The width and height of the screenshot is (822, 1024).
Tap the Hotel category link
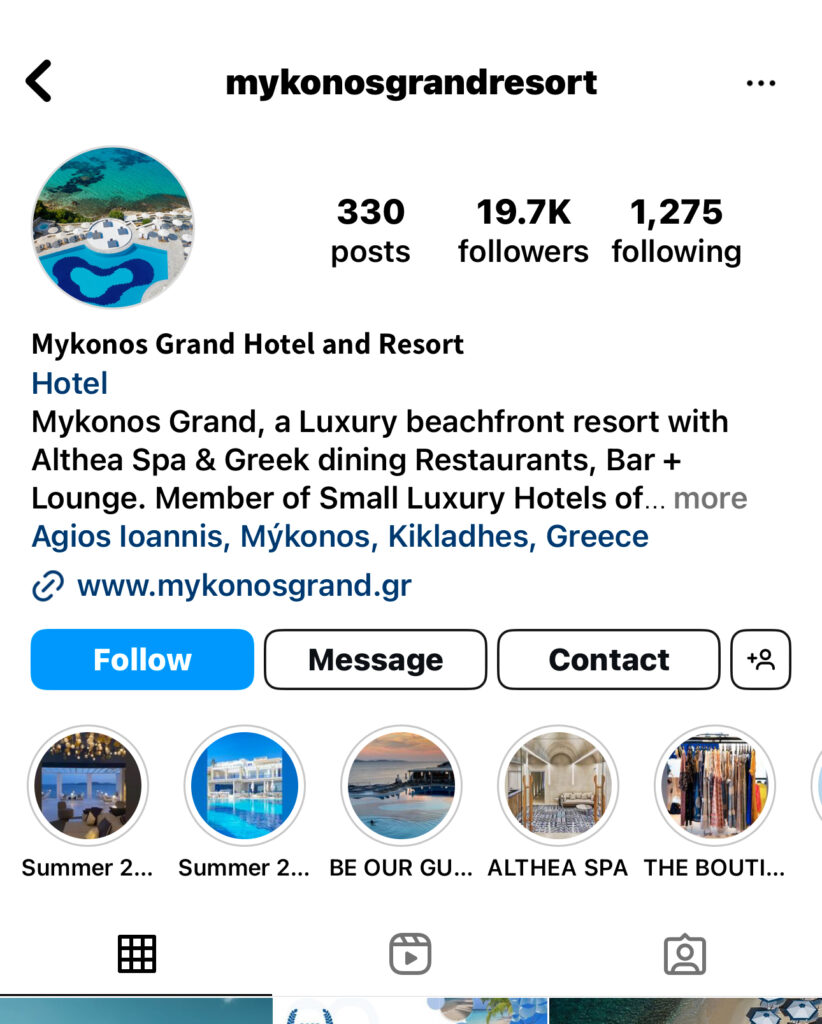pos(70,383)
